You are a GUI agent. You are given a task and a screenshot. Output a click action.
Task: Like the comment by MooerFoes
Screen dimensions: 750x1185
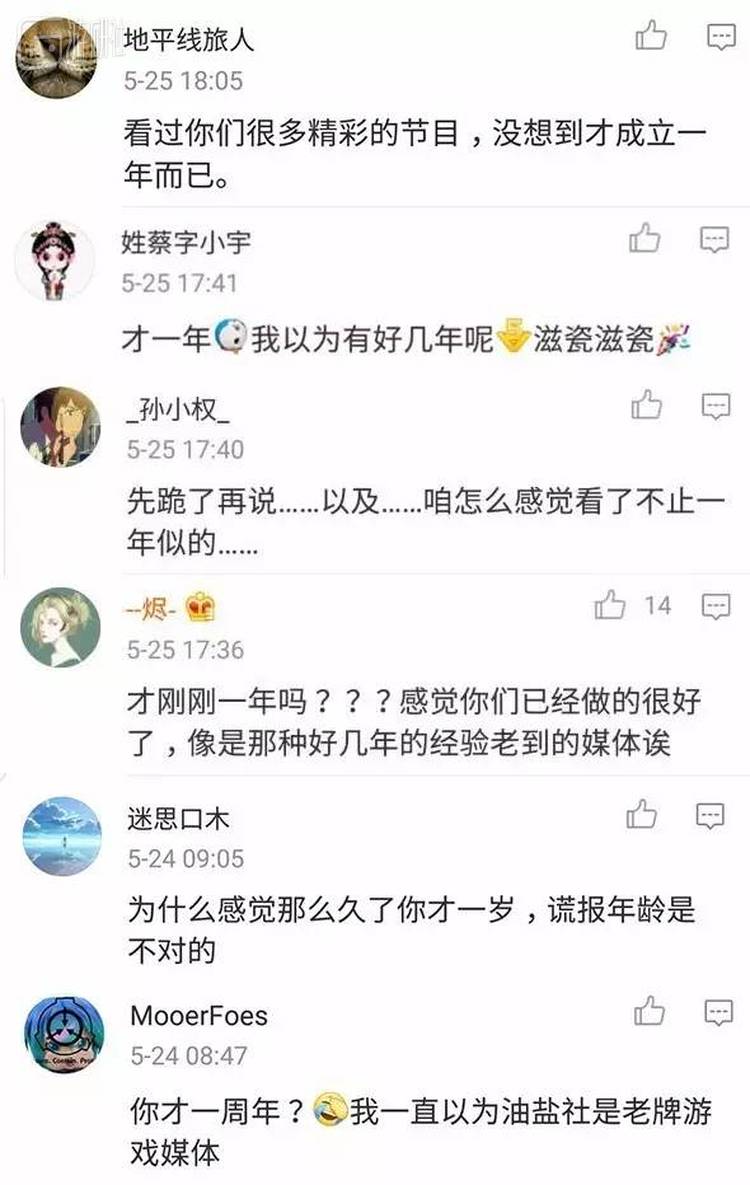[x=650, y=1011]
